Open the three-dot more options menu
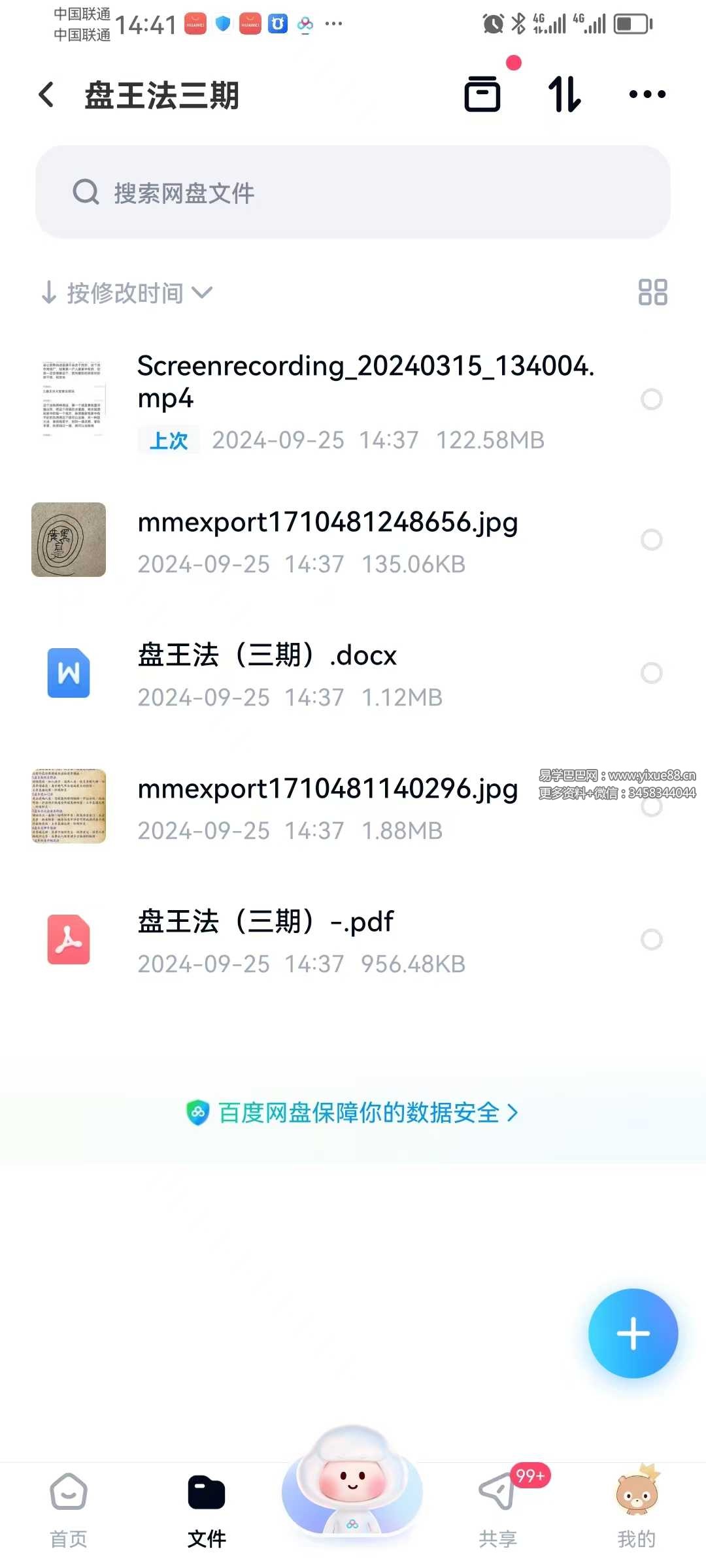 647,93
